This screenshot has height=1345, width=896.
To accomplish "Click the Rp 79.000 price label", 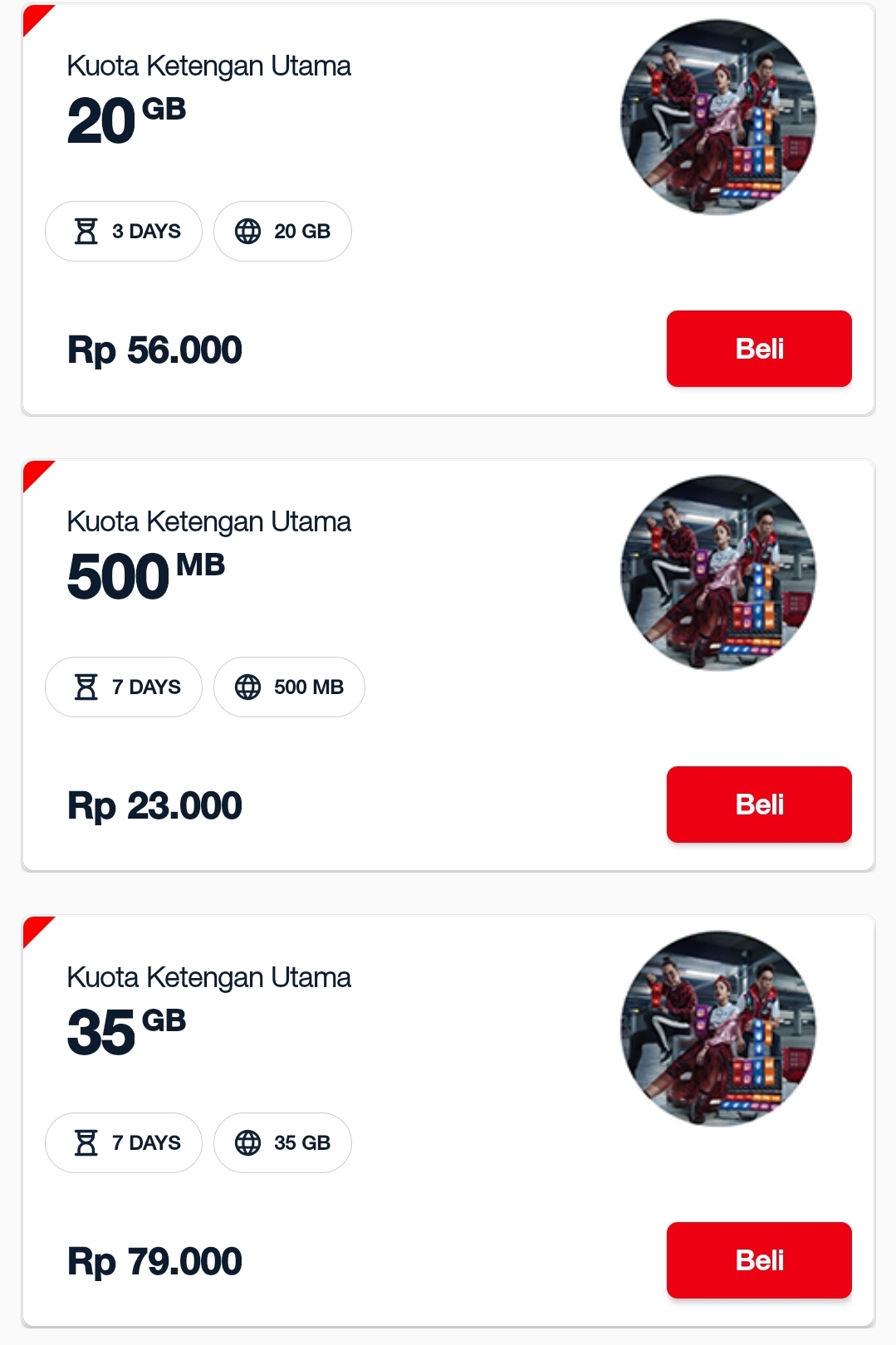I will [x=154, y=1260].
